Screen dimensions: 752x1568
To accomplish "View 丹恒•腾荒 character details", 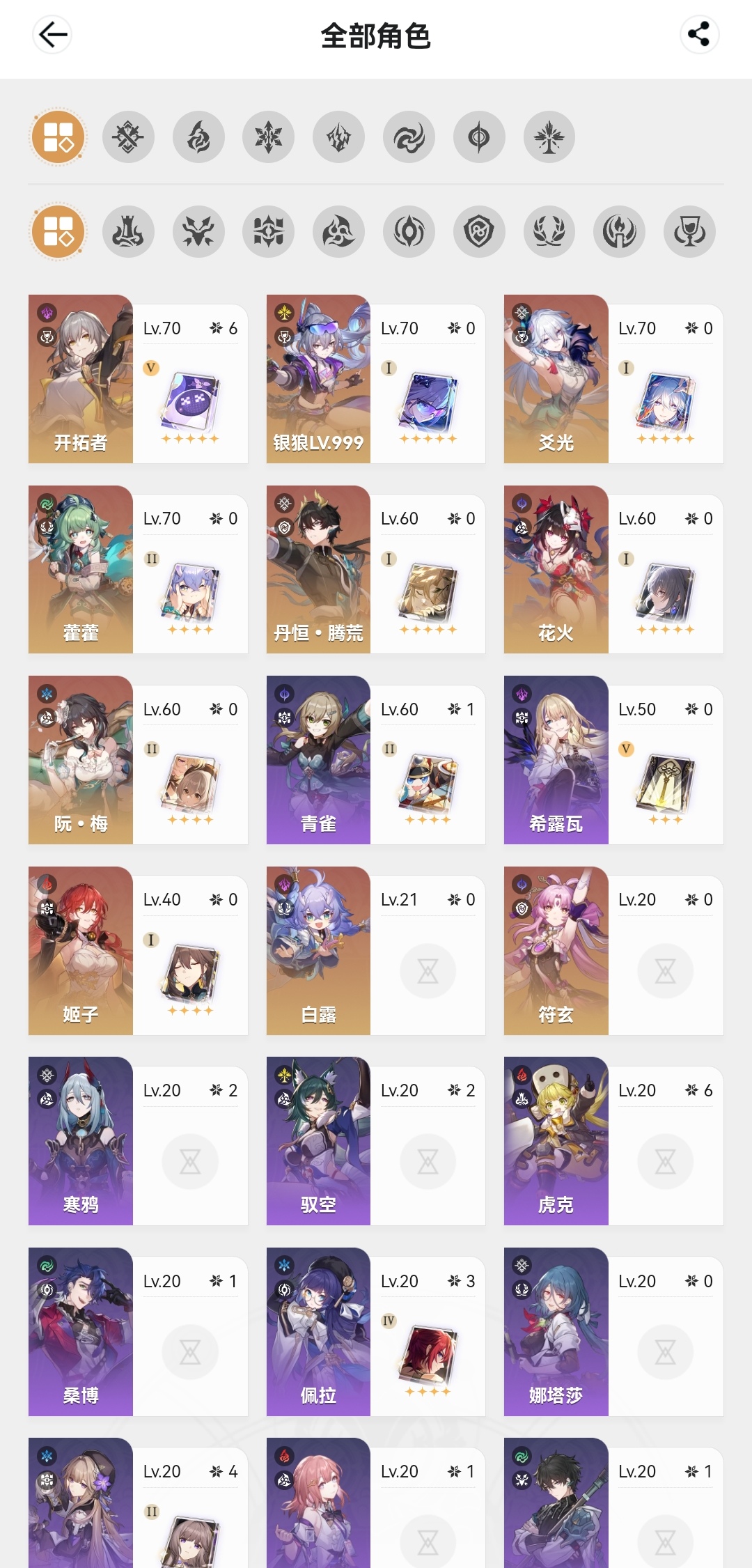I will tap(376, 569).
